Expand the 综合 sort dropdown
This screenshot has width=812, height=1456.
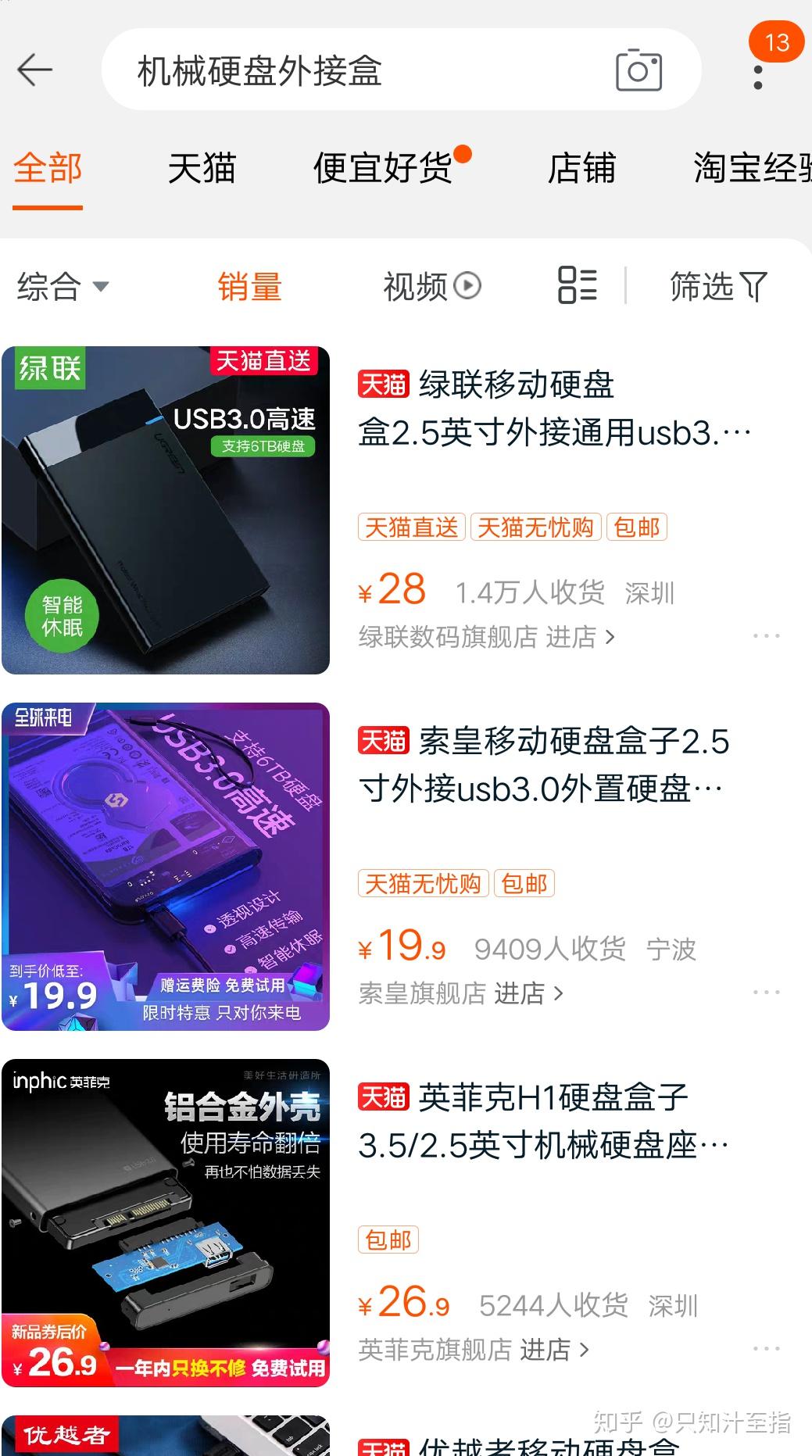pyautogui.click(x=63, y=287)
